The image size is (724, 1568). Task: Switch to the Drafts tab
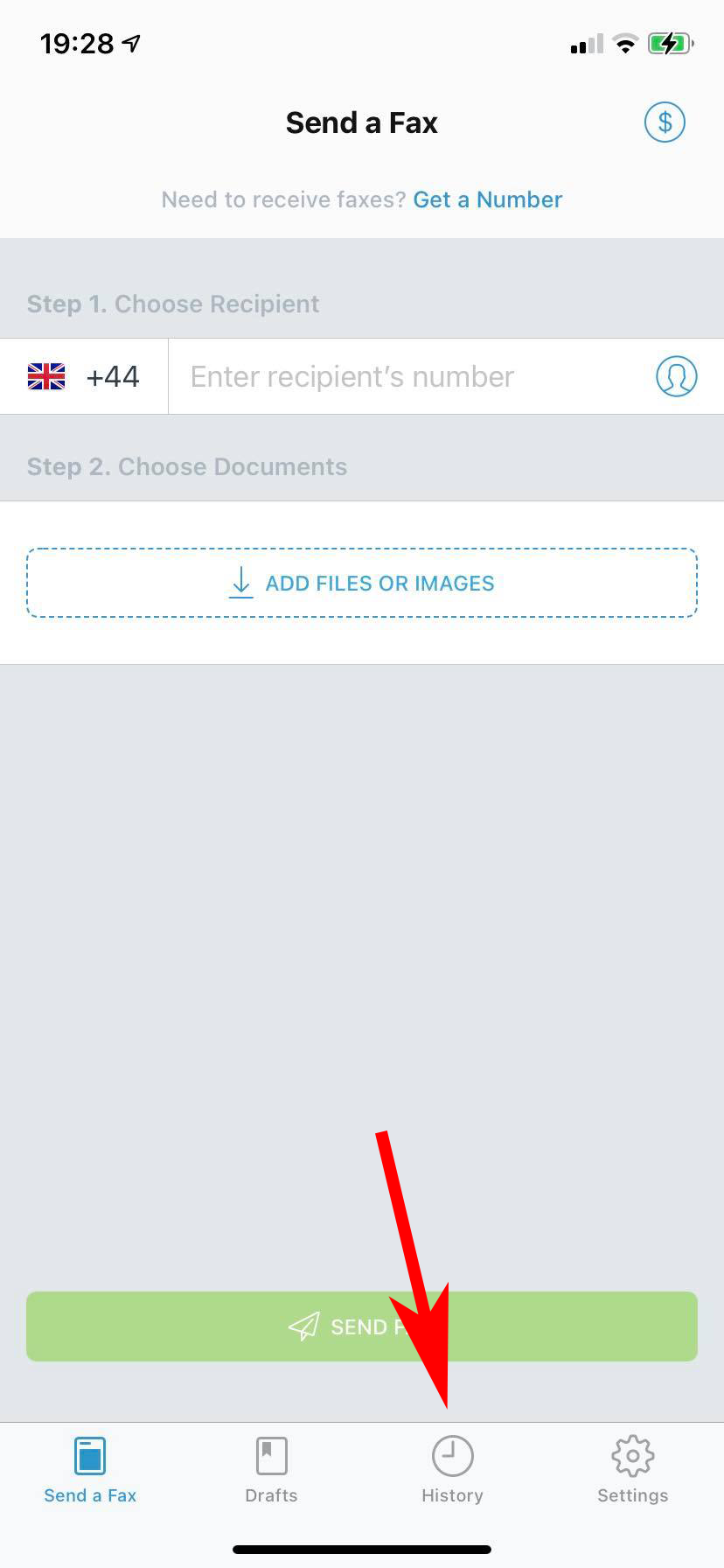[x=271, y=1470]
